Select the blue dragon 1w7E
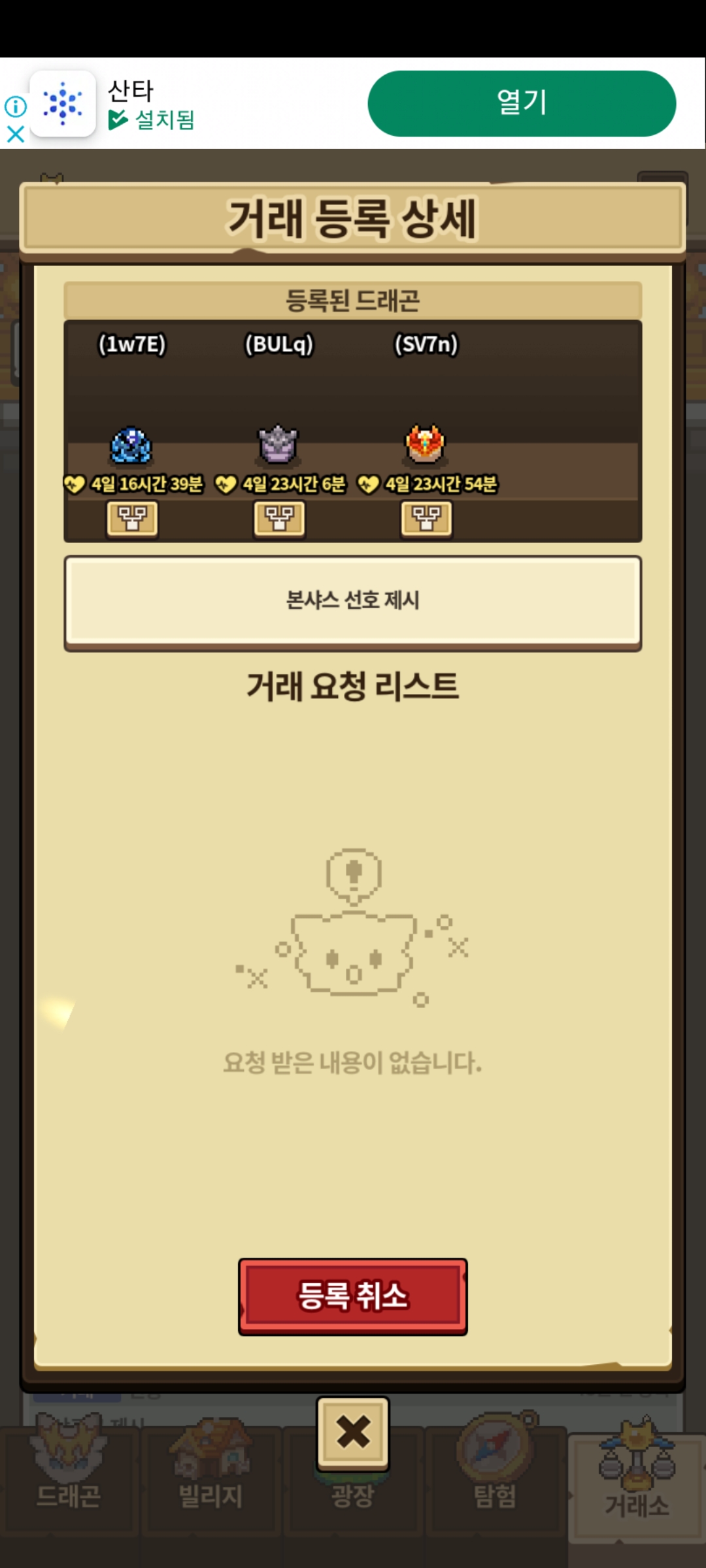This screenshot has height=1568, width=706. point(131,446)
